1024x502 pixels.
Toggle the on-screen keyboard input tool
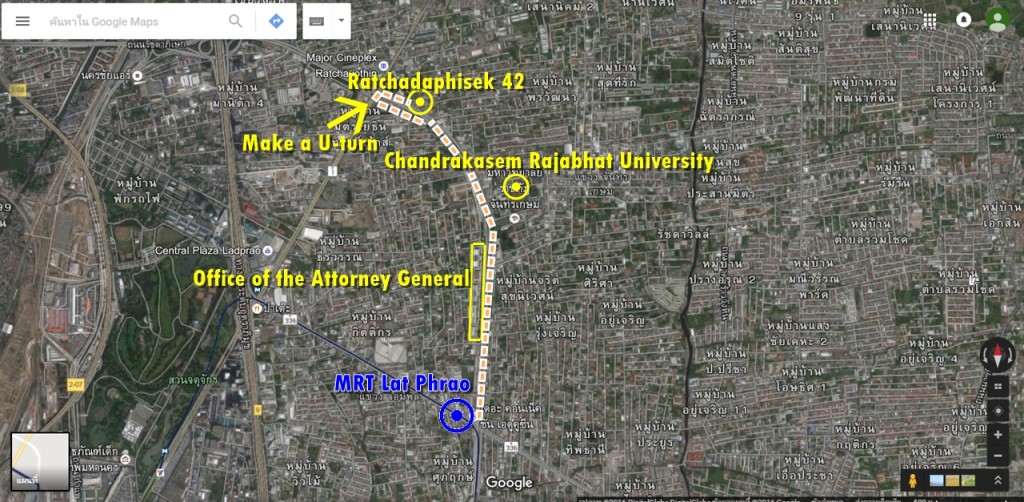coord(317,21)
